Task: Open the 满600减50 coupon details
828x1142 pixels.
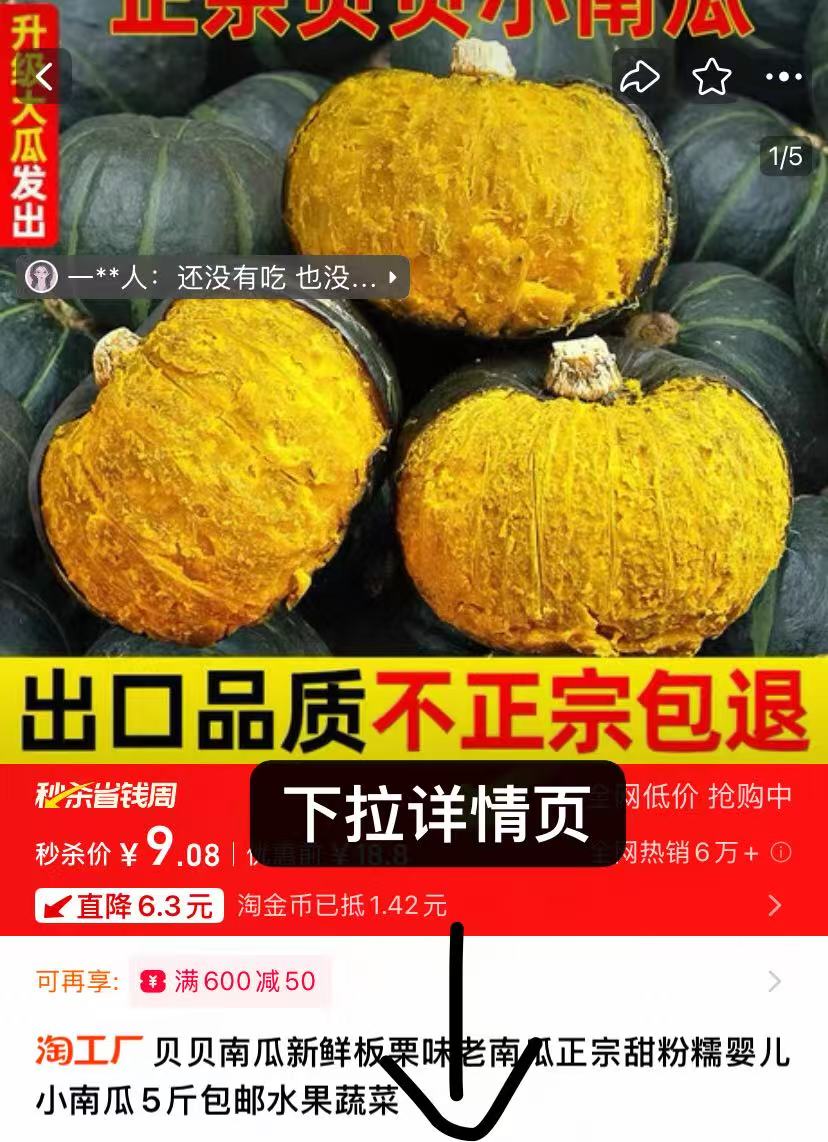Action: click(240, 984)
